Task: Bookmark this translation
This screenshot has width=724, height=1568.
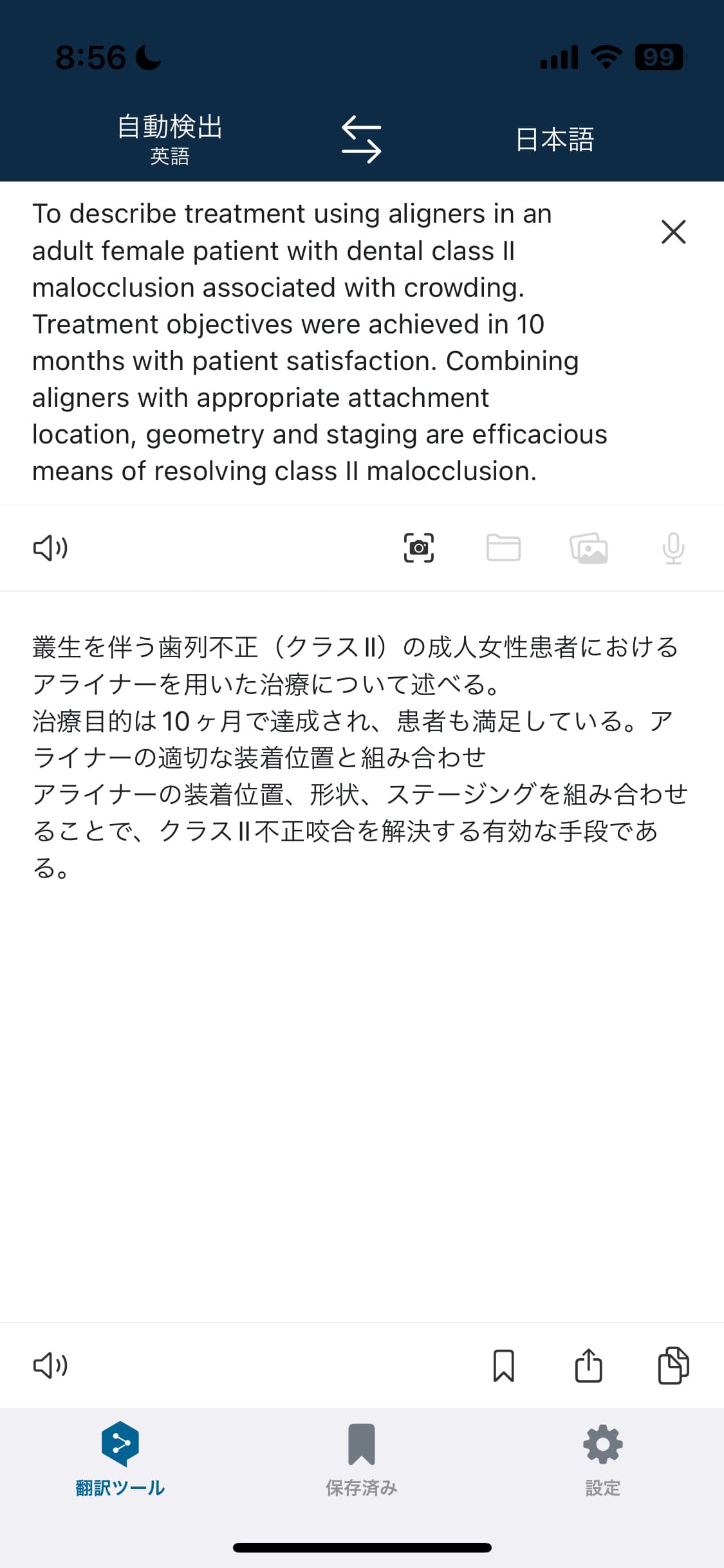Action: pyautogui.click(x=503, y=1365)
